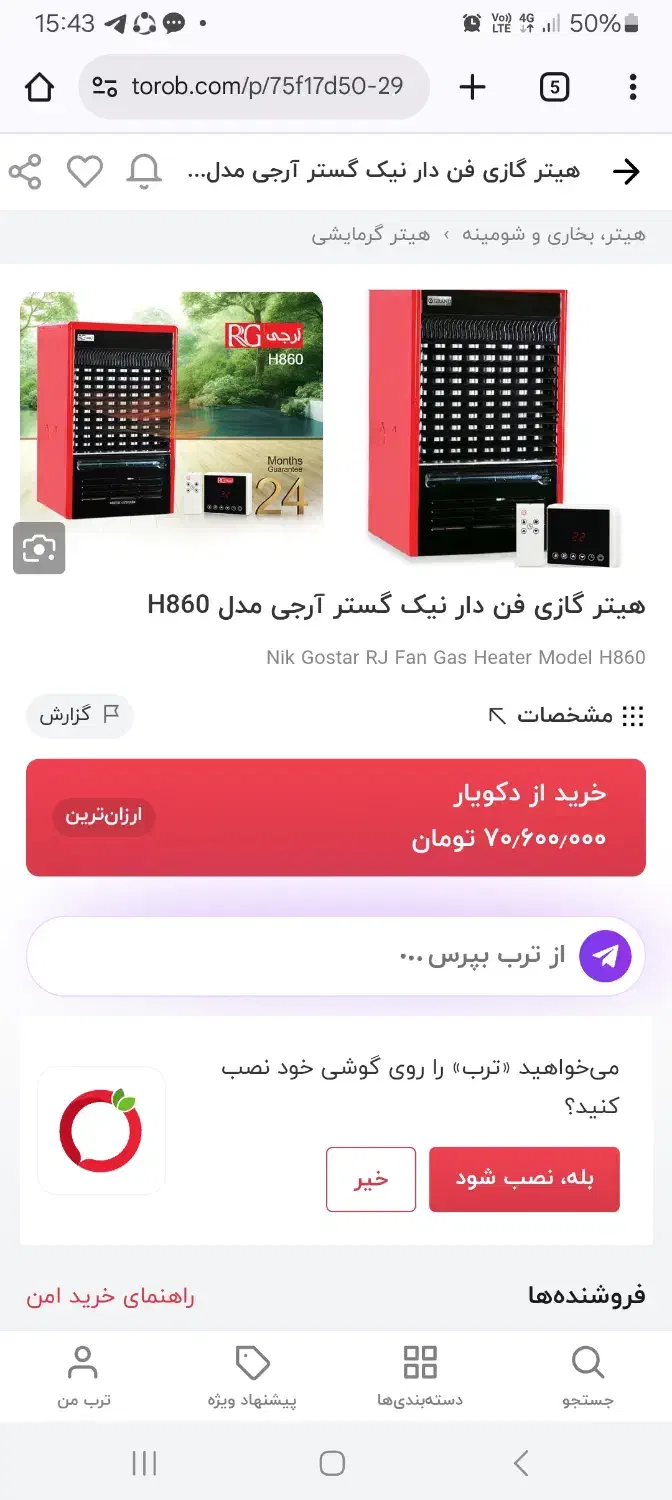Buy from دکوپار at cheapest price

[336, 817]
